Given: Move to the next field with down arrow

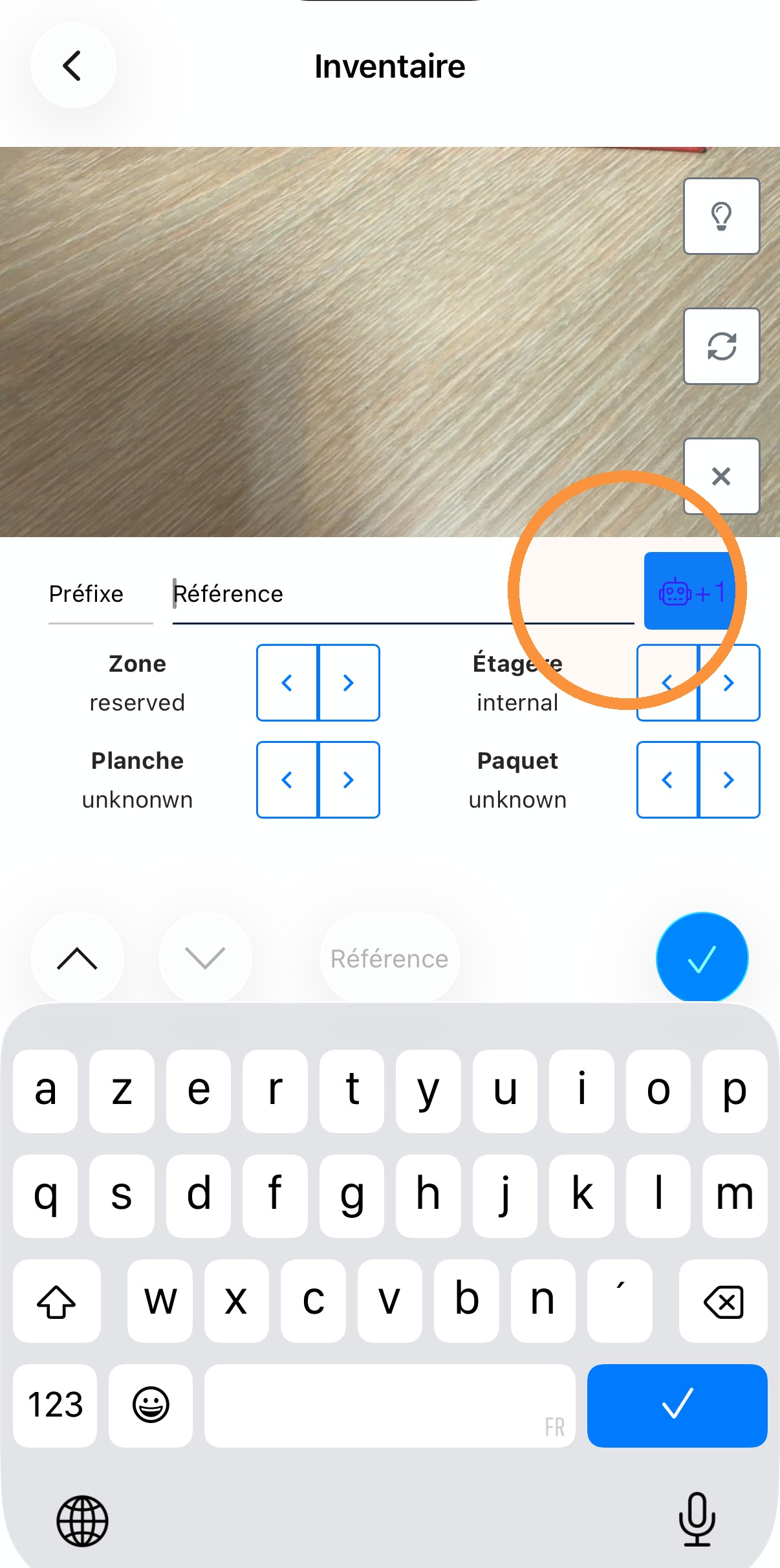Looking at the screenshot, I should 205,958.
